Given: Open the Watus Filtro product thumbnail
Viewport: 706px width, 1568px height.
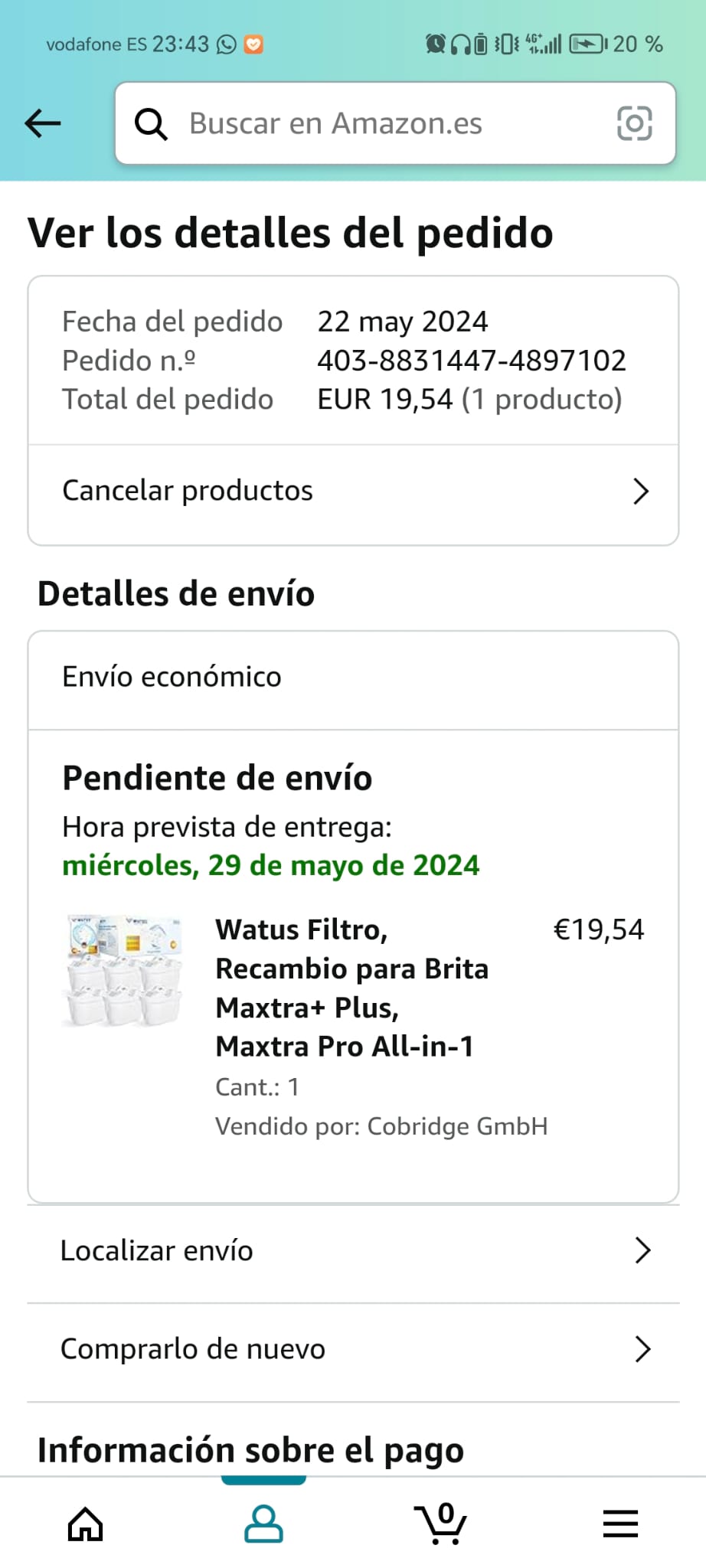Looking at the screenshot, I should [x=124, y=970].
